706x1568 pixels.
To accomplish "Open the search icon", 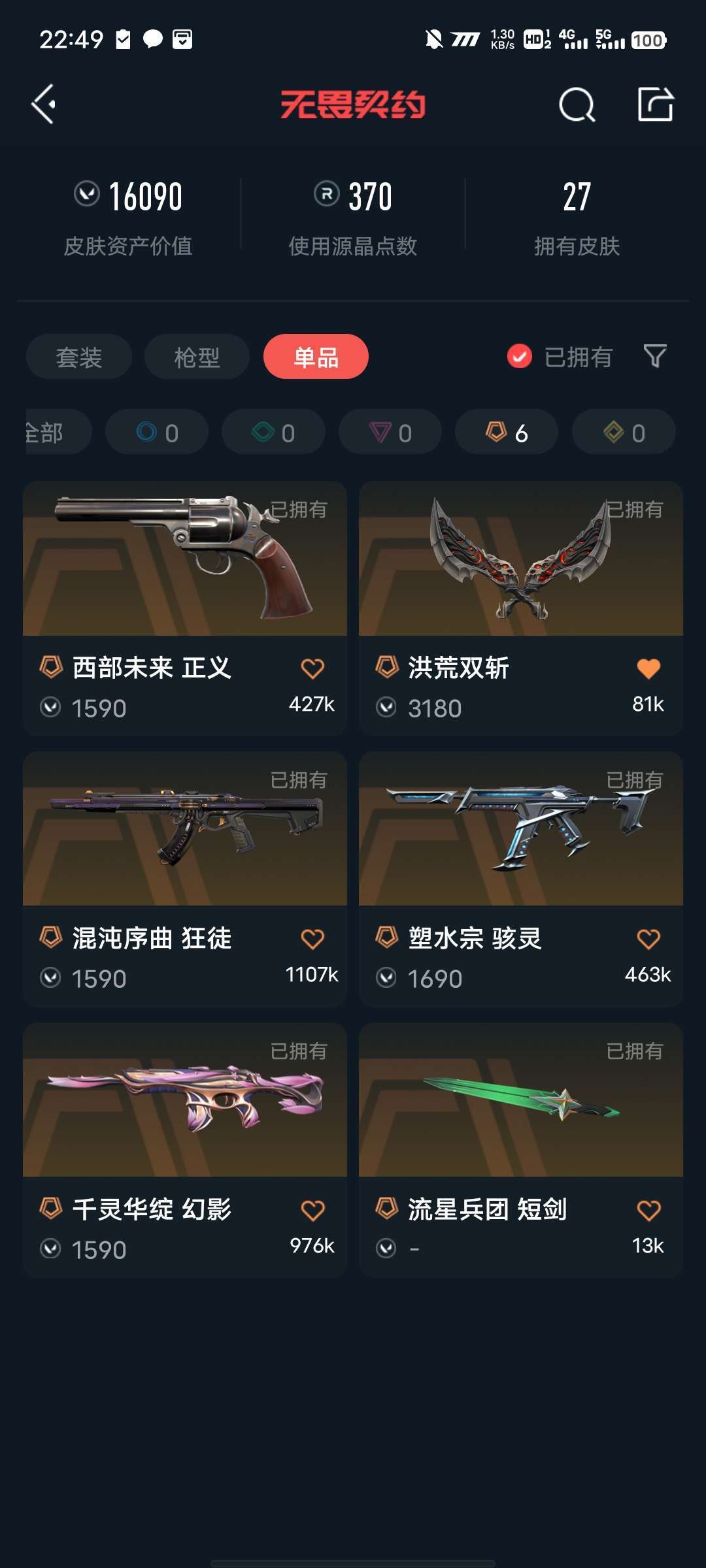I will [x=577, y=105].
